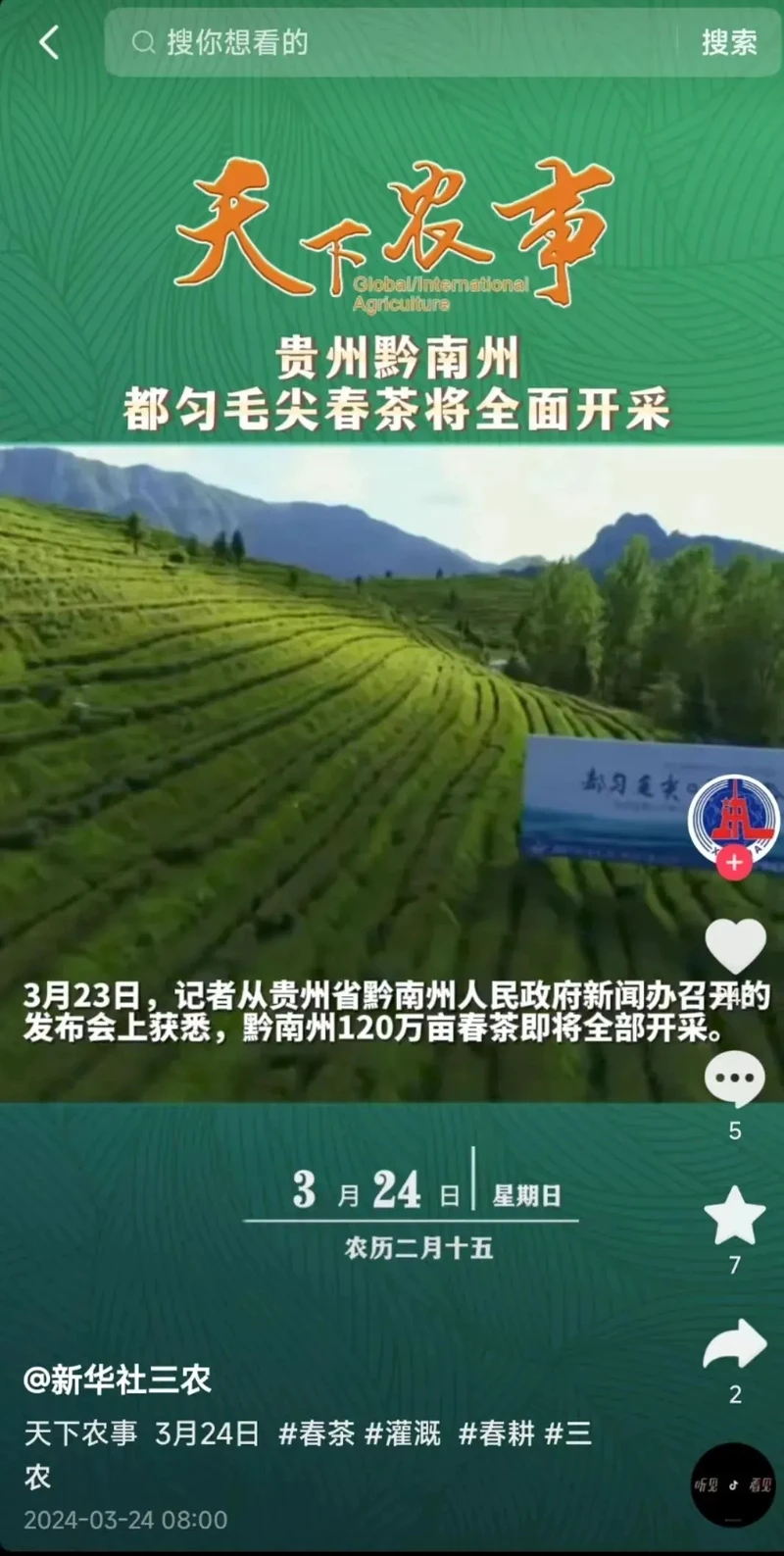Open the #灌溉 hashtag

click(x=403, y=1433)
